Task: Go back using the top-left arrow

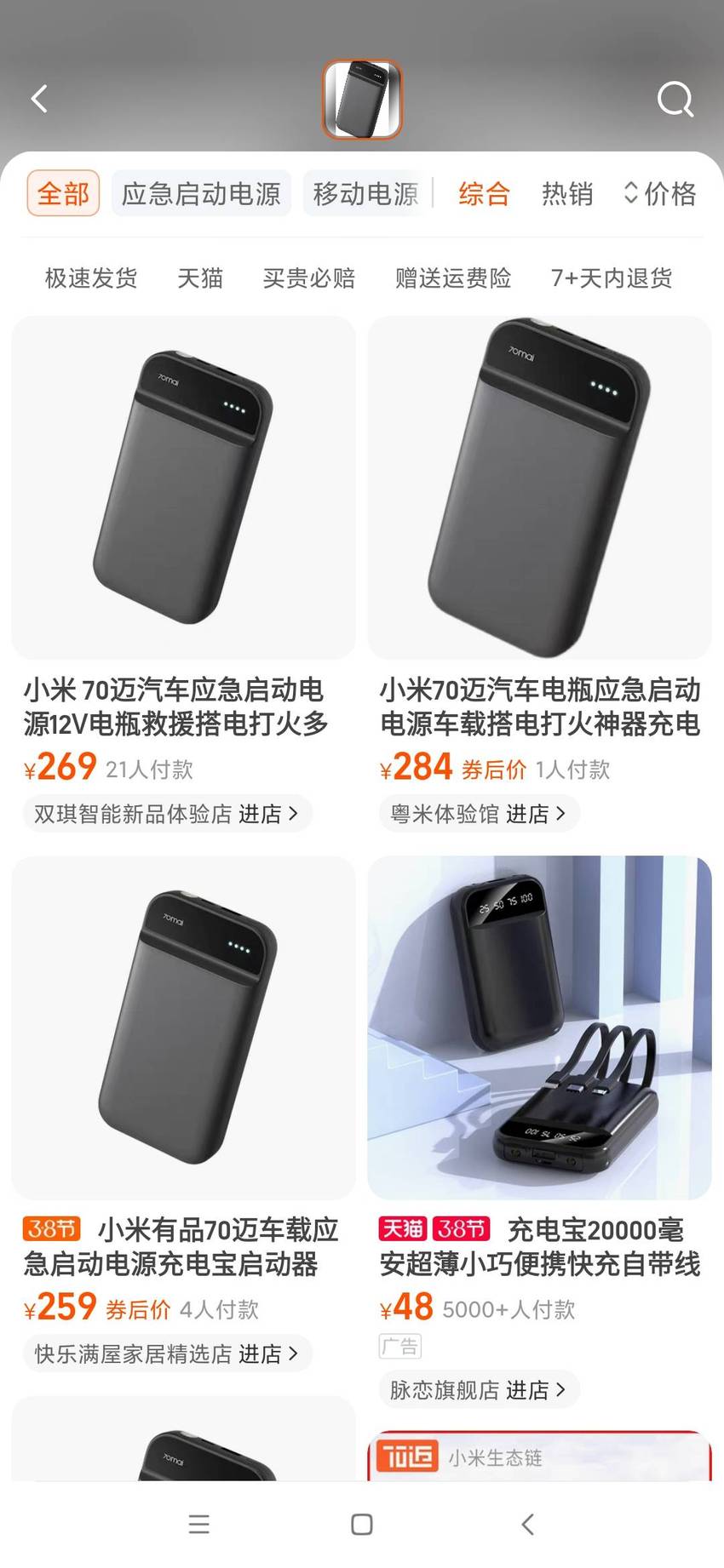Action: tap(39, 99)
